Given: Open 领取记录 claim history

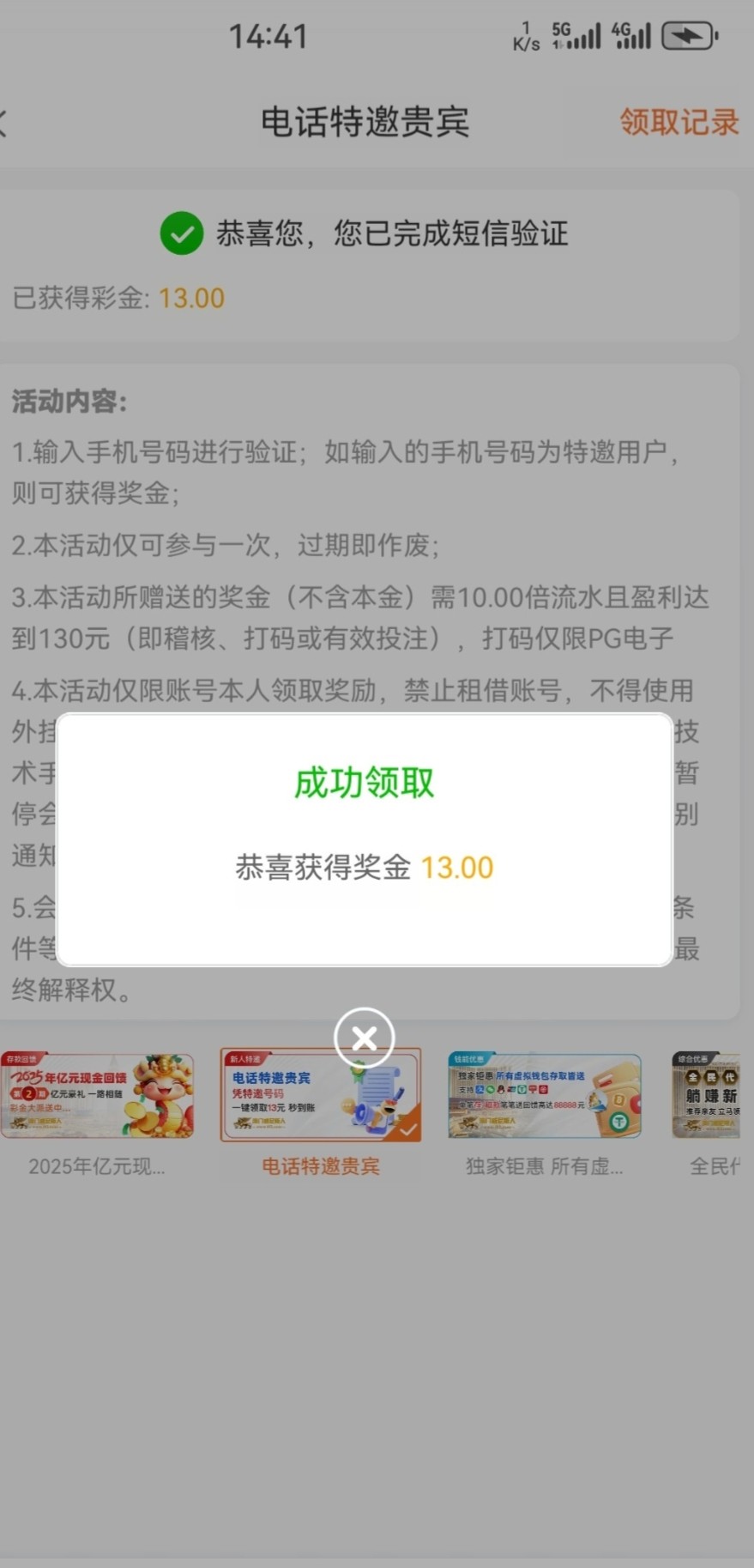Looking at the screenshot, I should click(679, 122).
